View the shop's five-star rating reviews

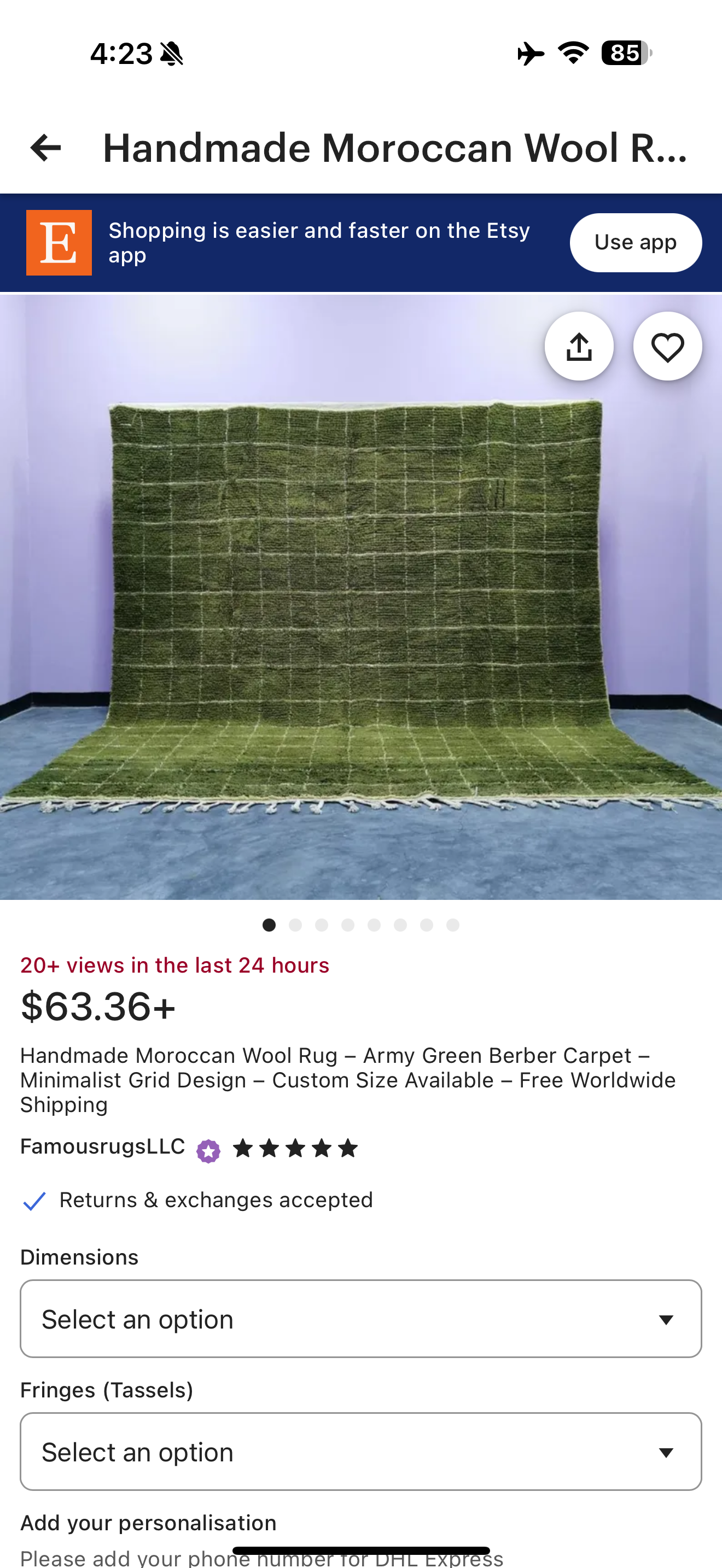(295, 1149)
